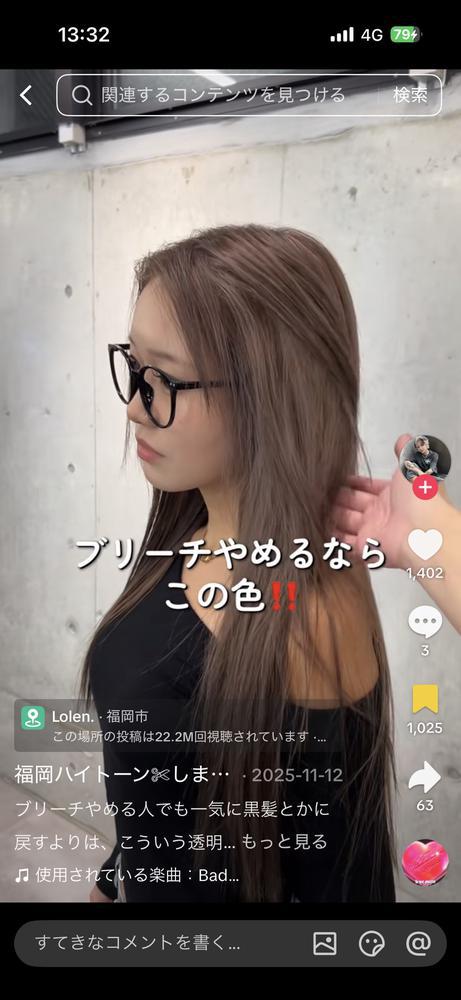Screen dimensions: 461x1000
Task: Open the emoji picker in comment bar
Action: [x=372, y=943]
